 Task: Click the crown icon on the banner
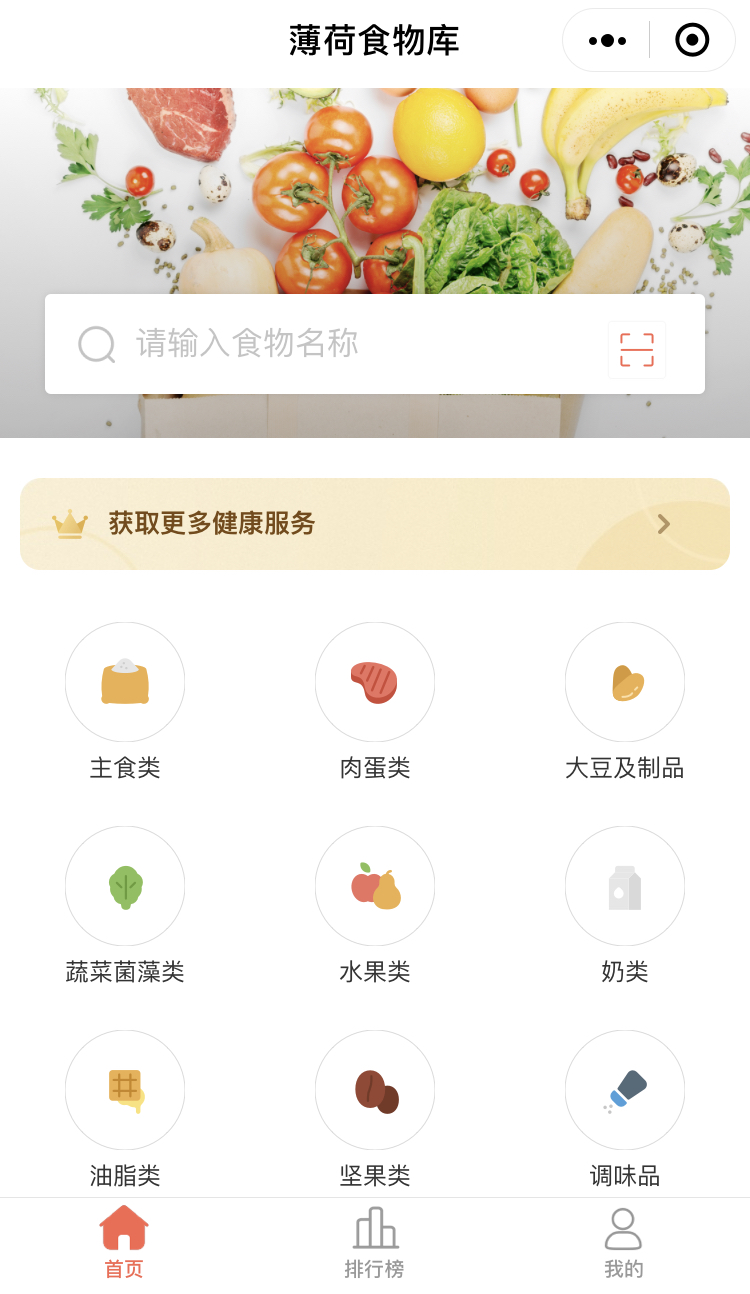68,523
